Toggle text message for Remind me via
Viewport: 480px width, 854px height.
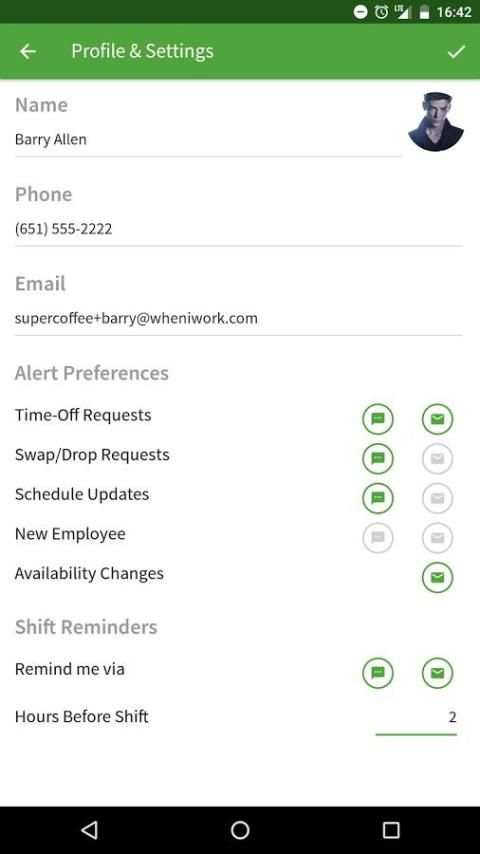(378, 673)
